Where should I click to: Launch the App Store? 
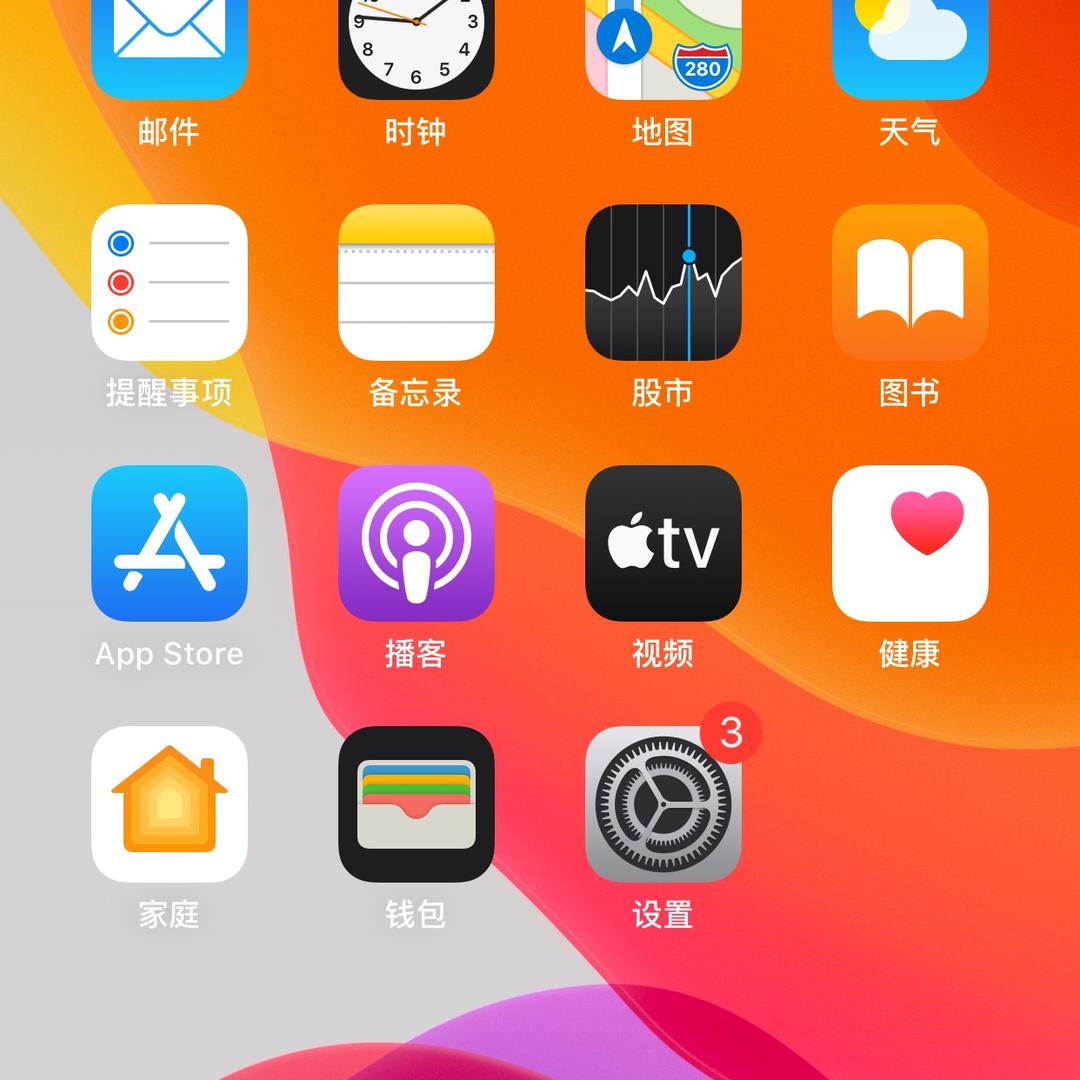pos(169,543)
